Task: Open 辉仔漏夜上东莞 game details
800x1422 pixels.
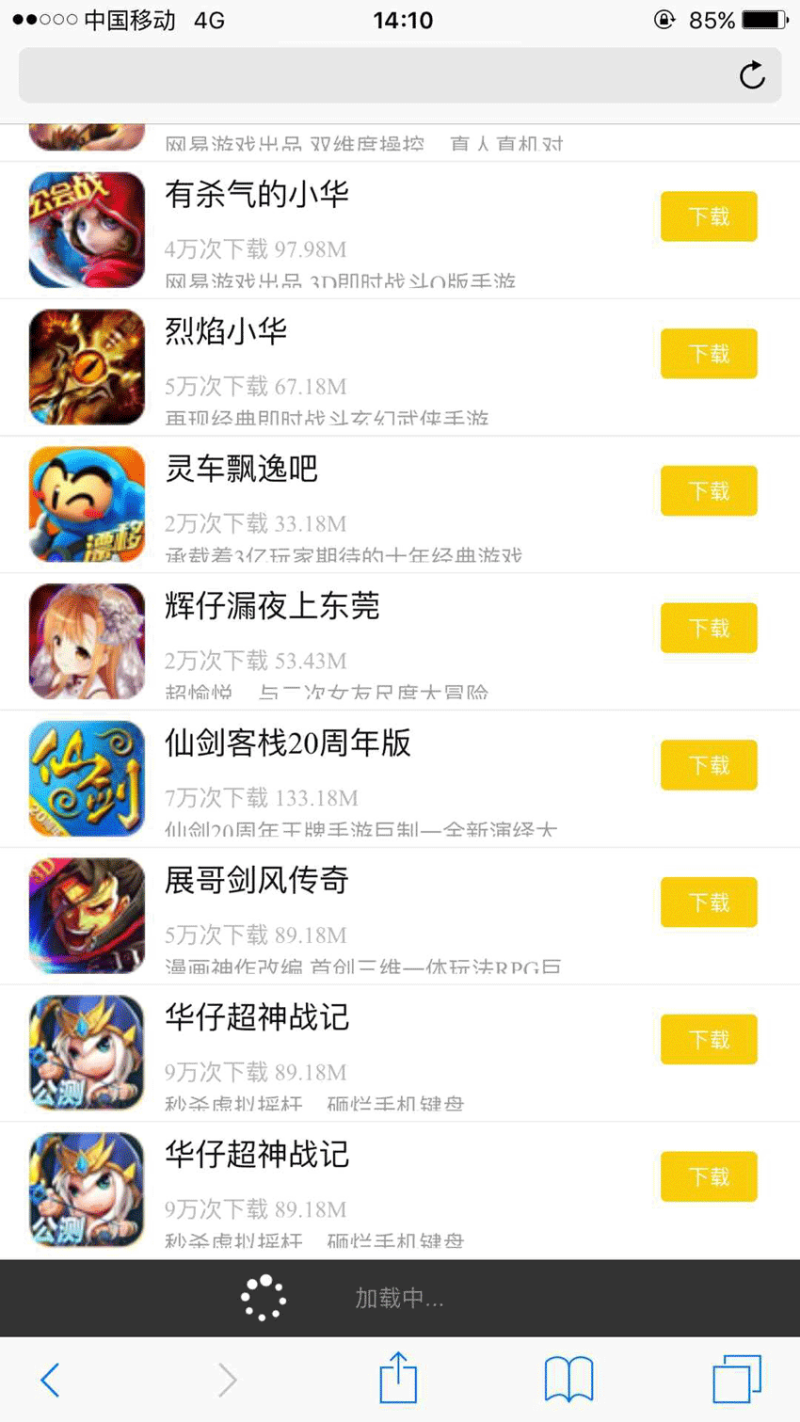Action: click(x=272, y=605)
